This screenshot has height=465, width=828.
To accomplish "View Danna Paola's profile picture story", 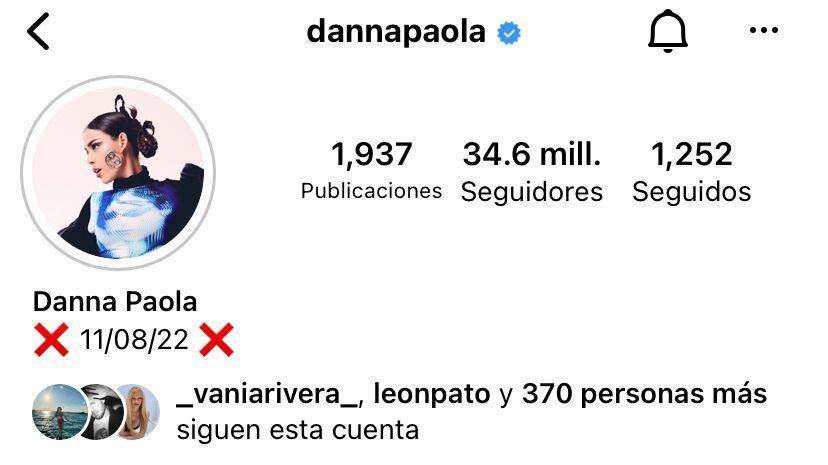I will pos(118,173).
